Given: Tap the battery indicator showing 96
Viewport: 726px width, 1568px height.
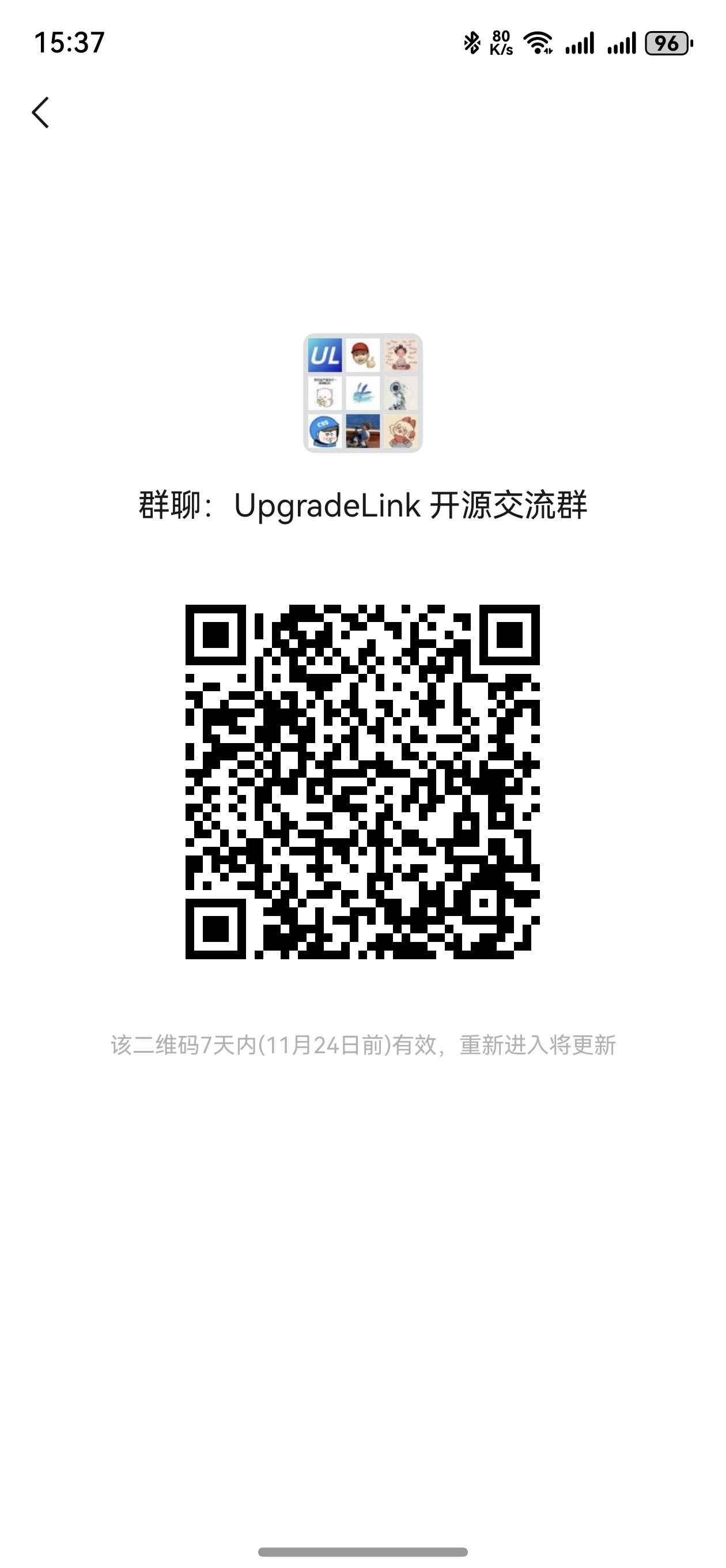Looking at the screenshot, I should pos(667,43).
